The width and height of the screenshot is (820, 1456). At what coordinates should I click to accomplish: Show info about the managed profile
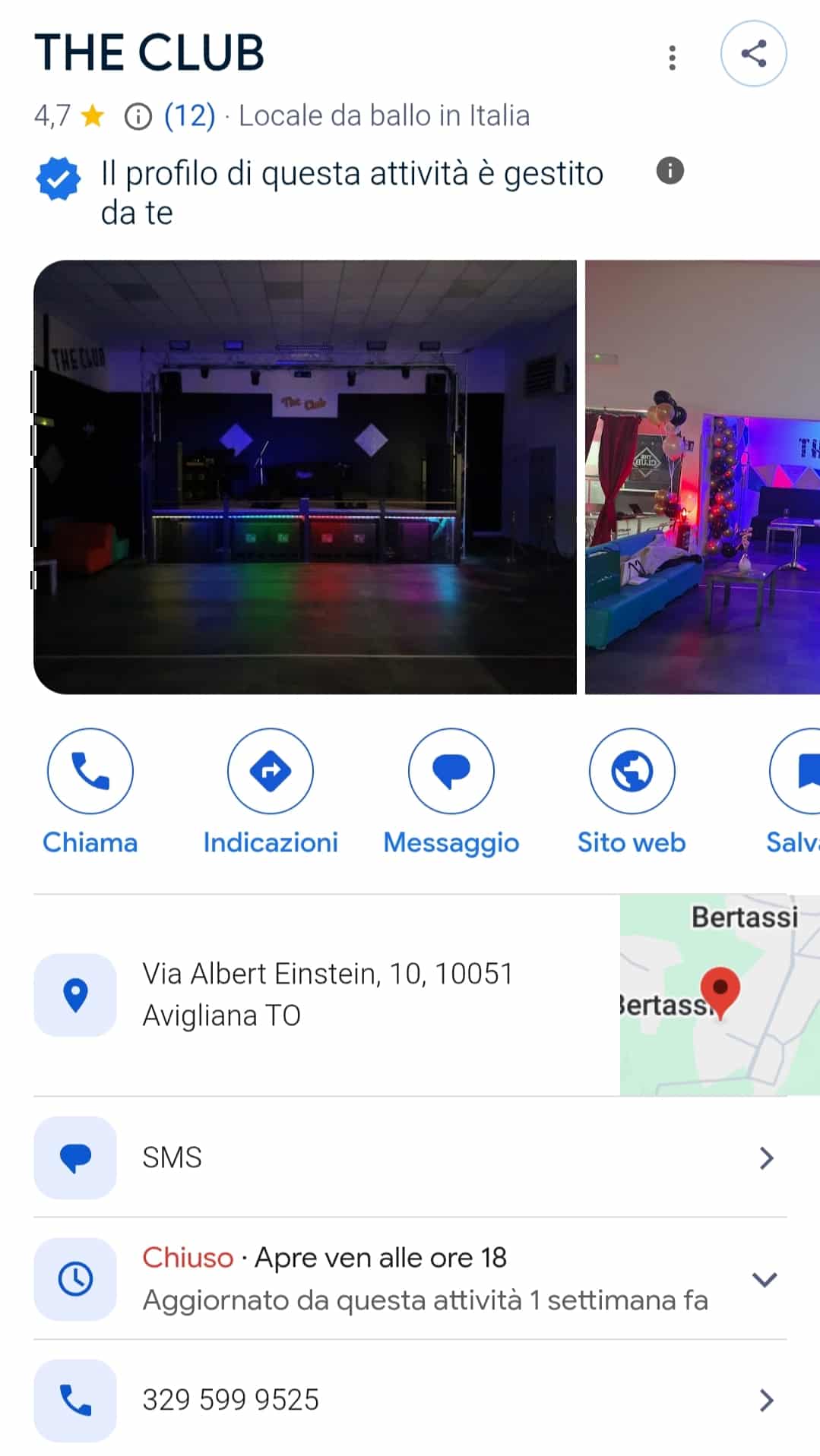(670, 171)
